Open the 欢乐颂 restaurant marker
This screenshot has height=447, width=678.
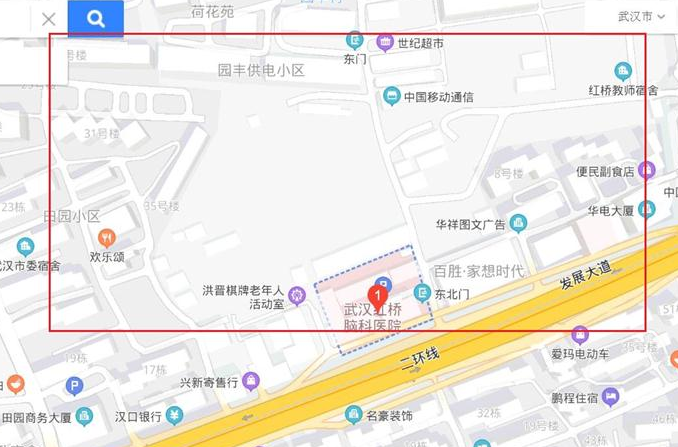(108, 238)
